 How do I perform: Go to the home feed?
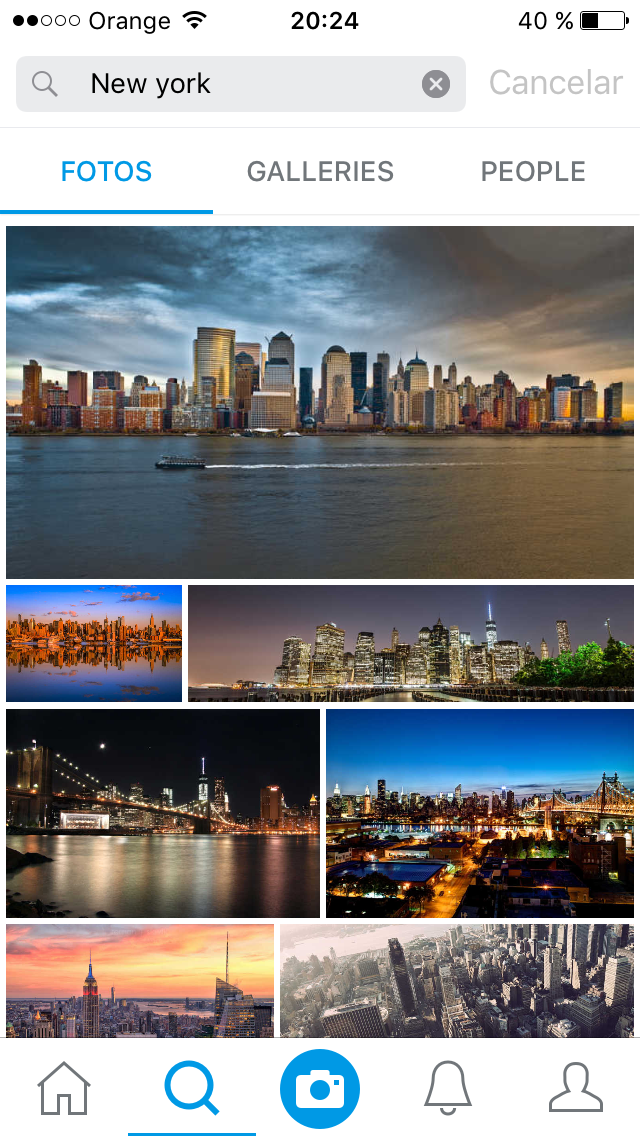[64, 1088]
